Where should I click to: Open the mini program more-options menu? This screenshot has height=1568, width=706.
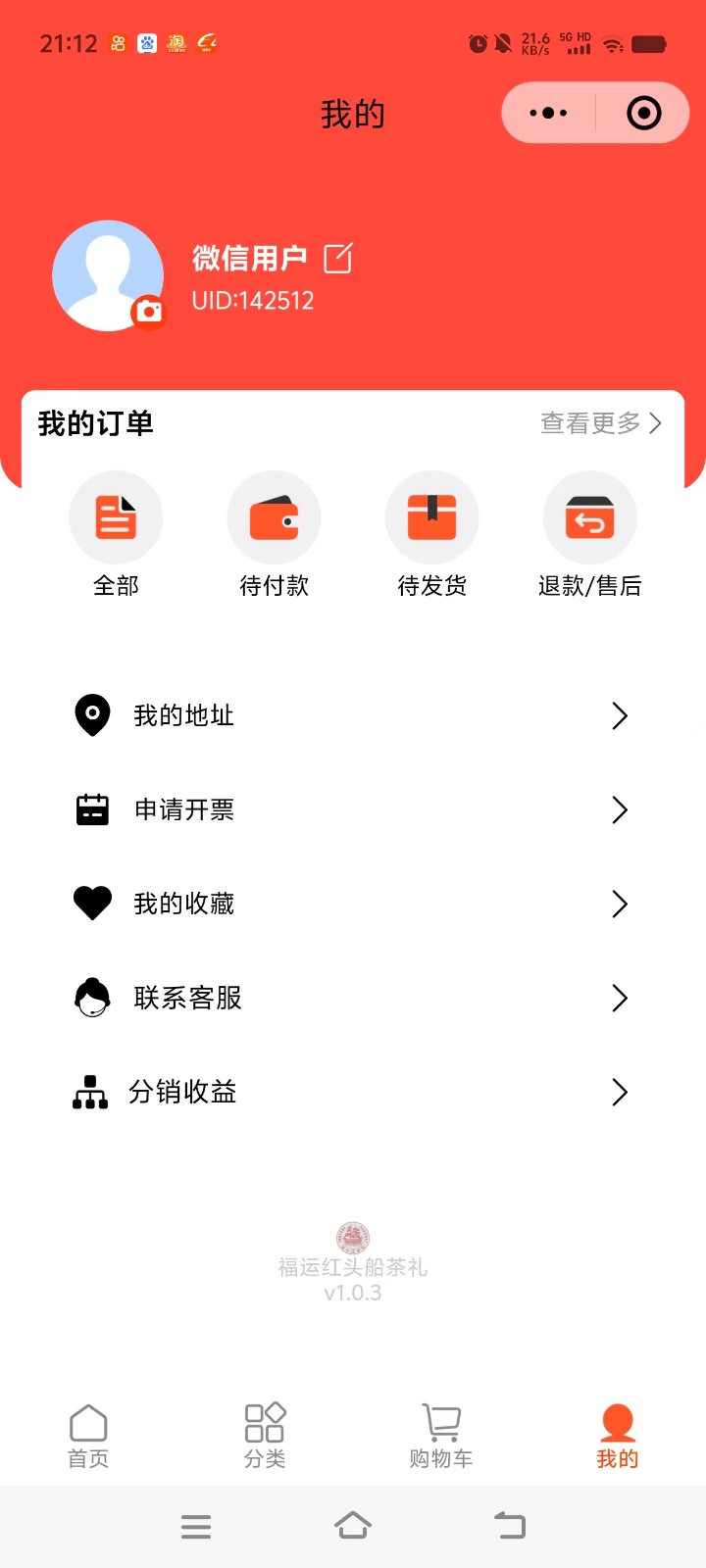[548, 113]
